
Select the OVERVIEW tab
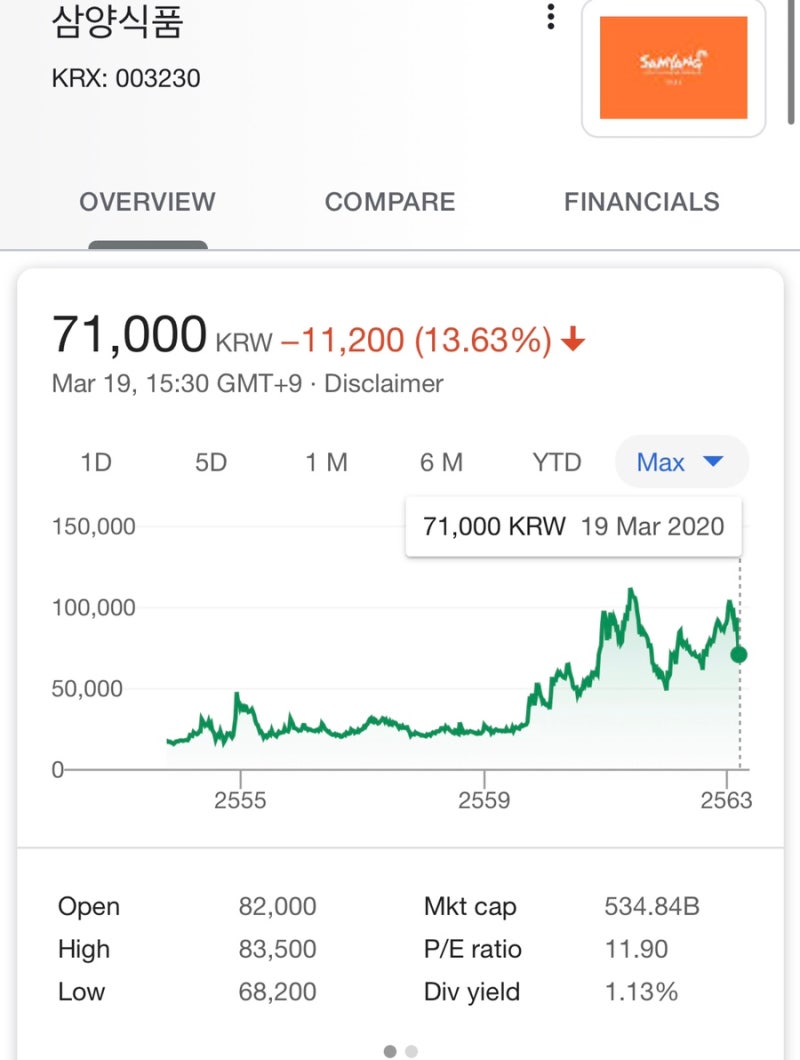point(146,201)
